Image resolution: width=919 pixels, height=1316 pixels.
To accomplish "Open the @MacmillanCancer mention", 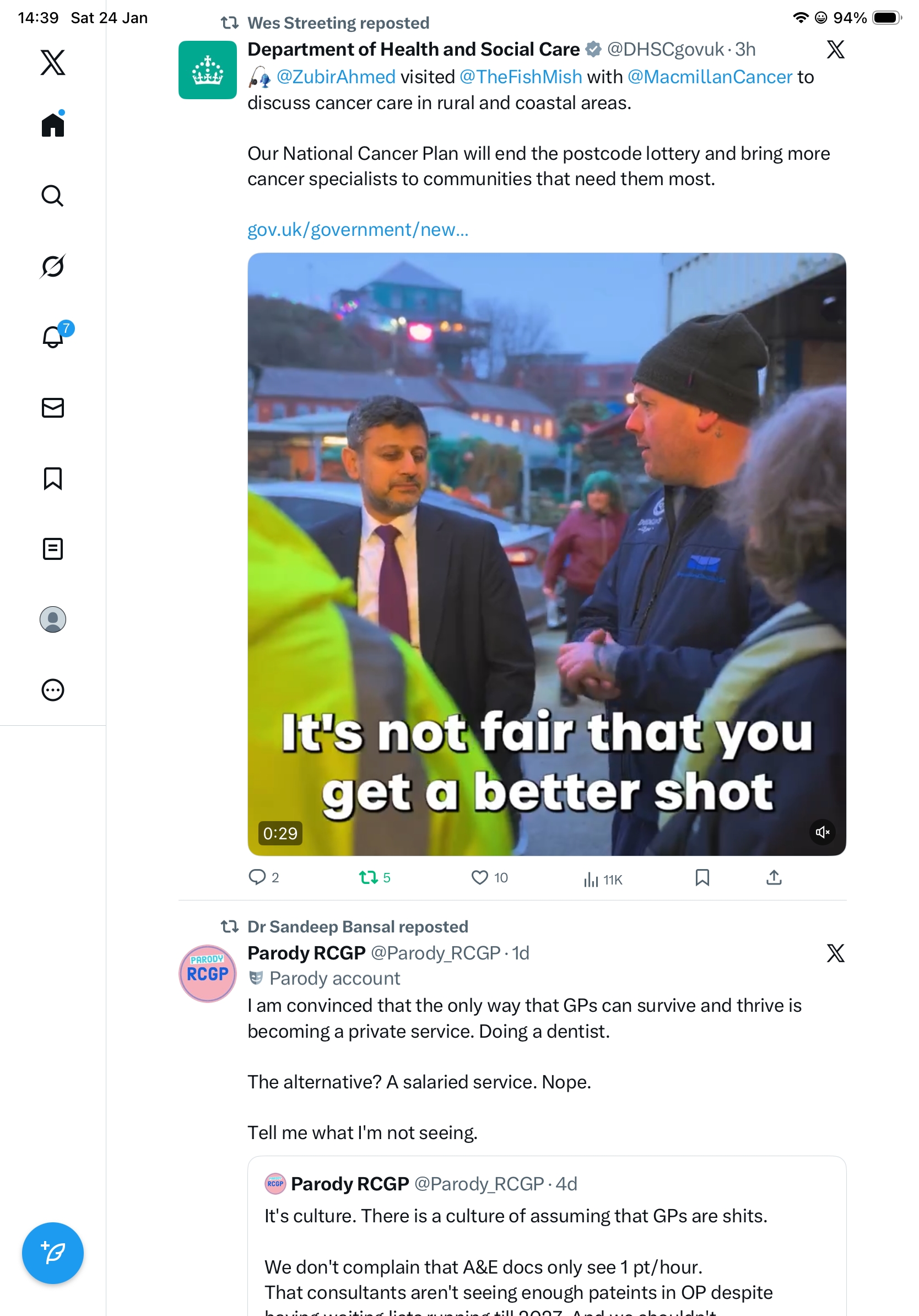I will tap(709, 77).
